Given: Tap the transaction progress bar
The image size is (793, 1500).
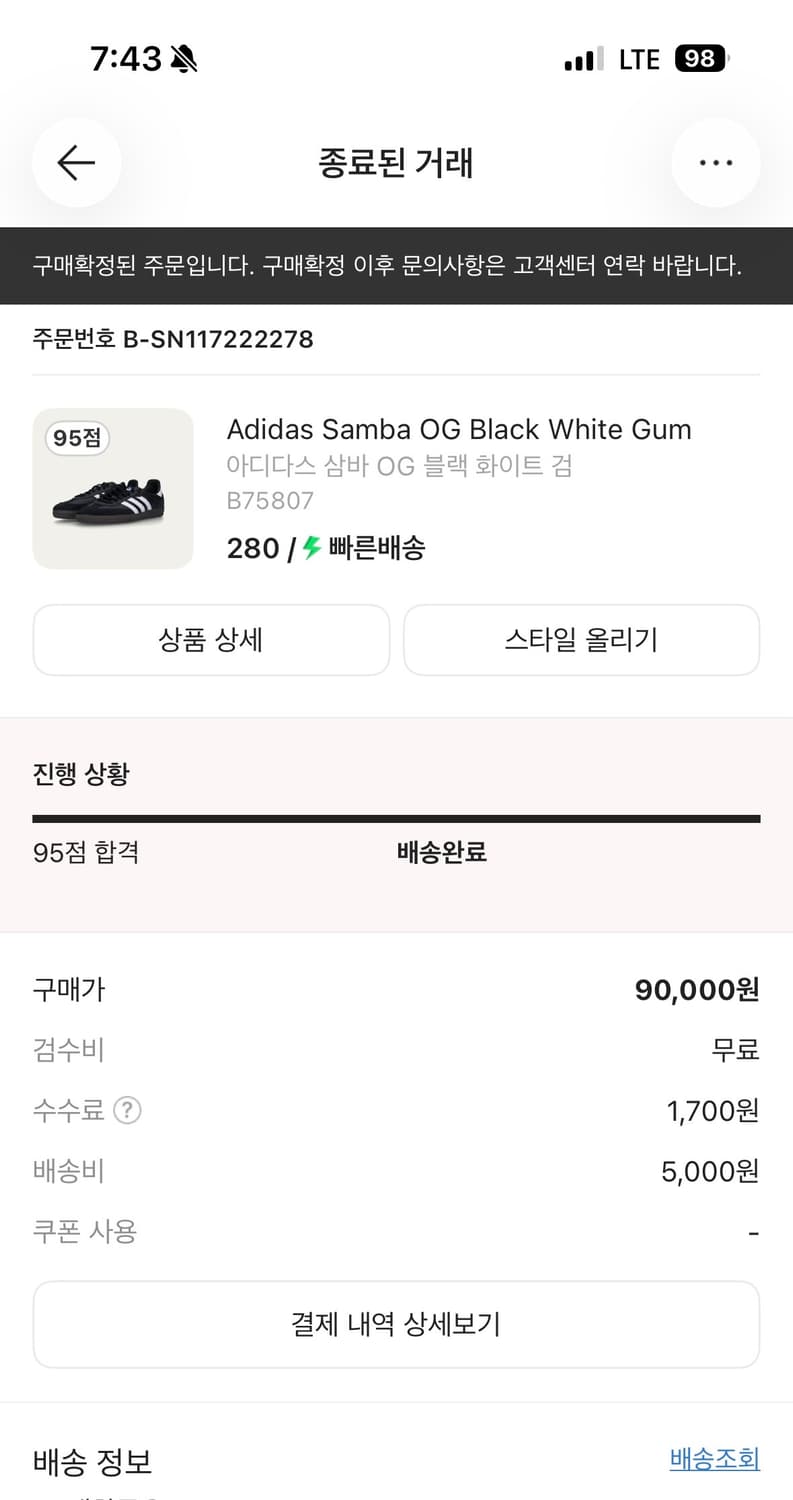Looking at the screenshot, I should coord(396,817).
